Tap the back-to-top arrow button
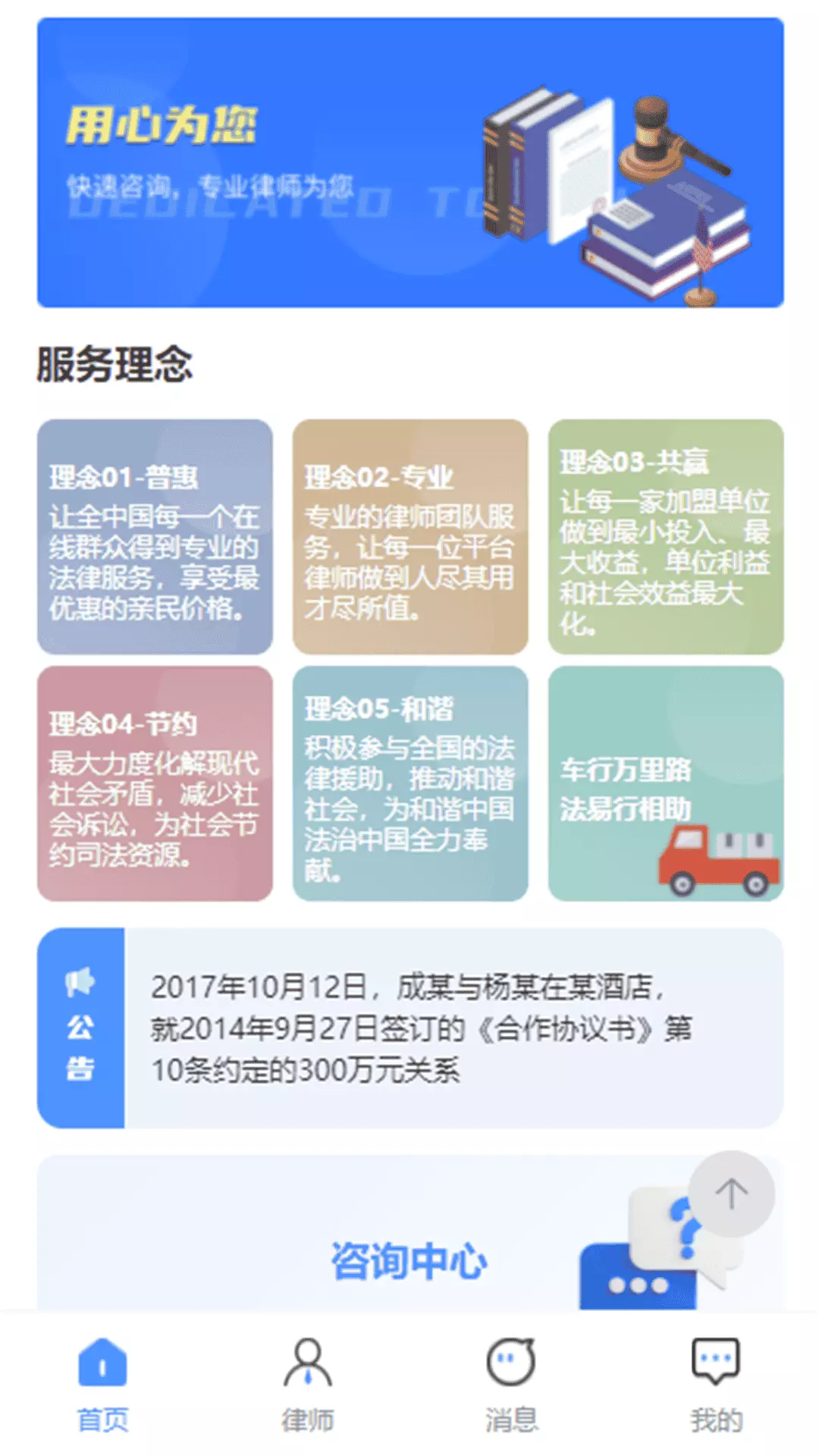The height and width of the screenshot is (1456, 819). 732,1194
